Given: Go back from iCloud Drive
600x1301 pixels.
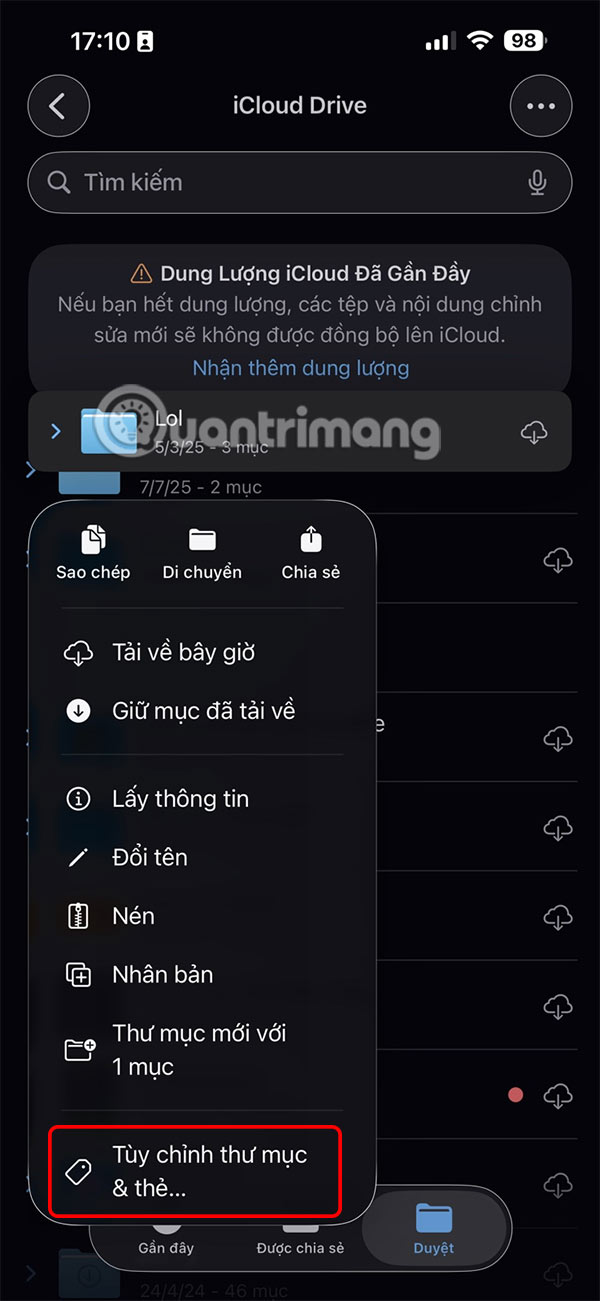Looking at the screenshot, I should [x=58, y=106].
